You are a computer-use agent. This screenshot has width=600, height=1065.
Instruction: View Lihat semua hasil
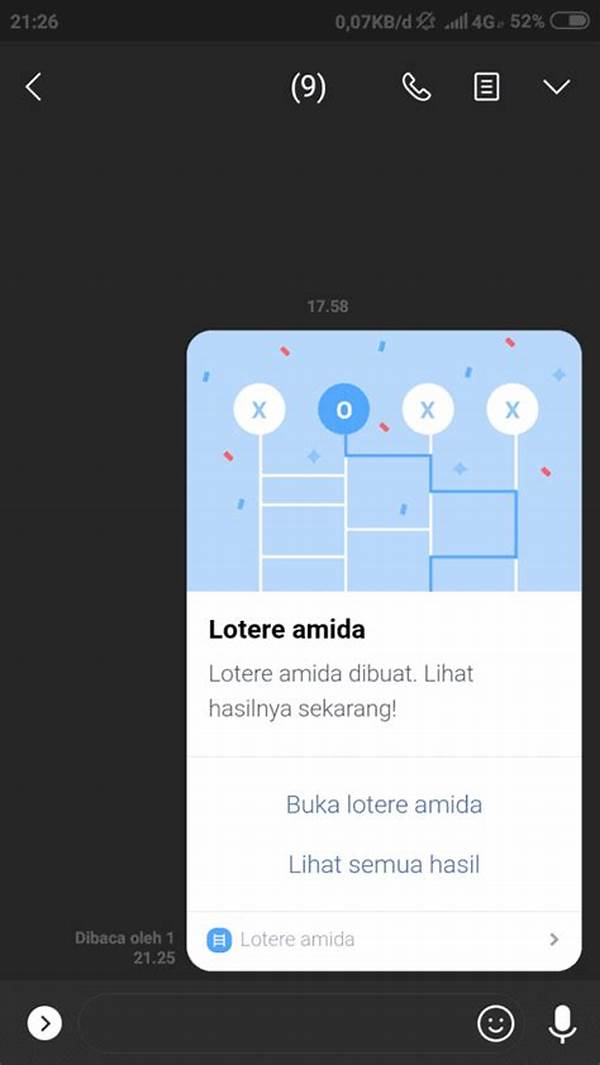(384, 864)
